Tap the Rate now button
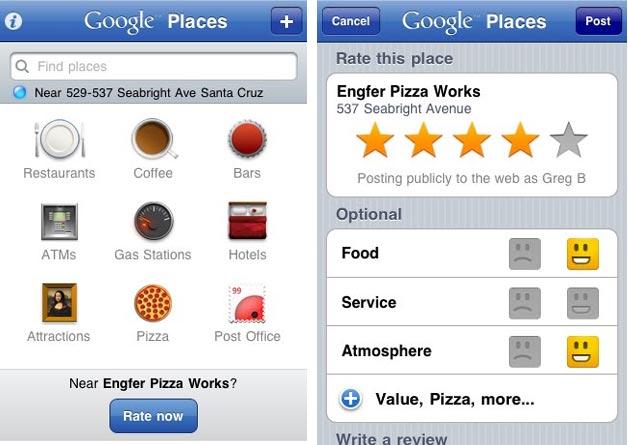 click(153, 415)
